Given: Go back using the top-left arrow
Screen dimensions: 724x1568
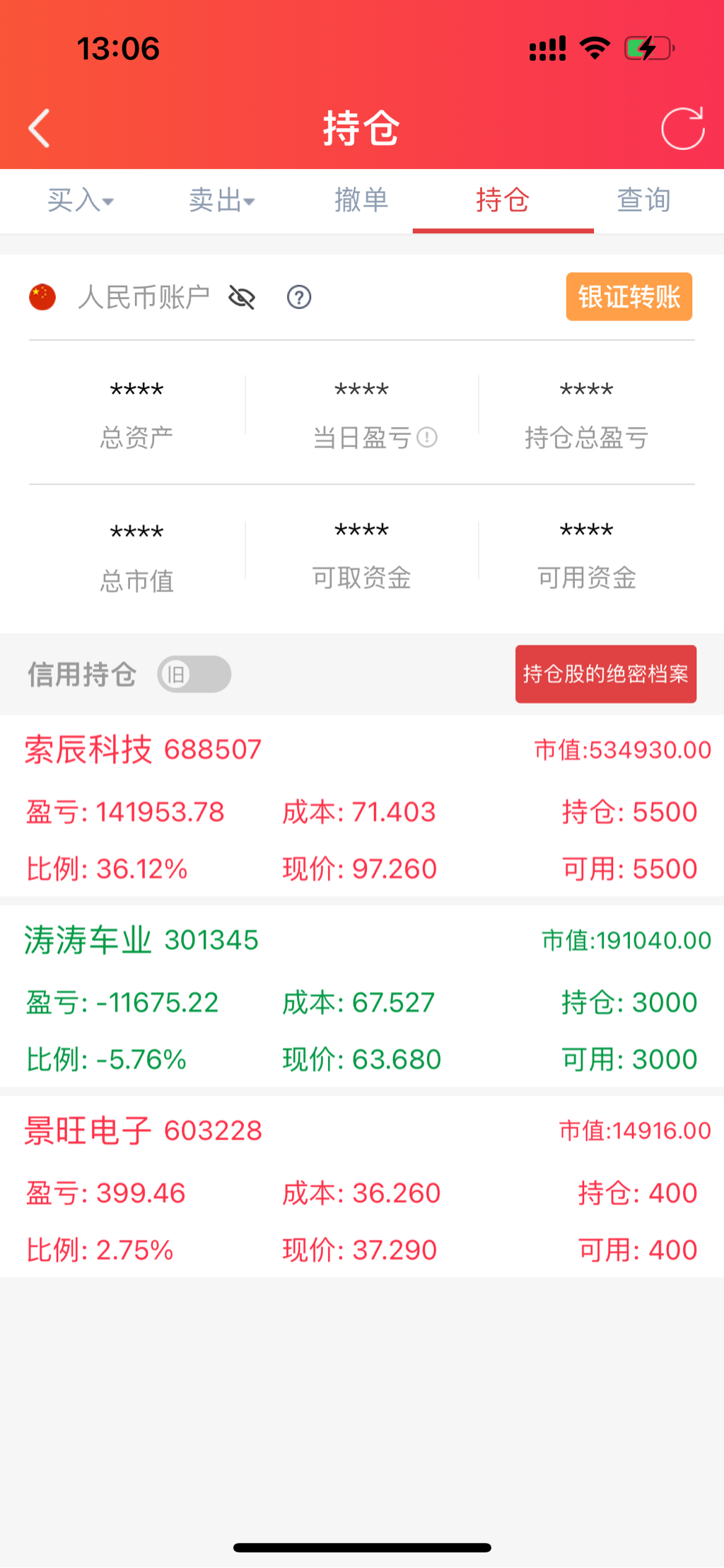Looking at the screenshot, I should pos(40,128).
